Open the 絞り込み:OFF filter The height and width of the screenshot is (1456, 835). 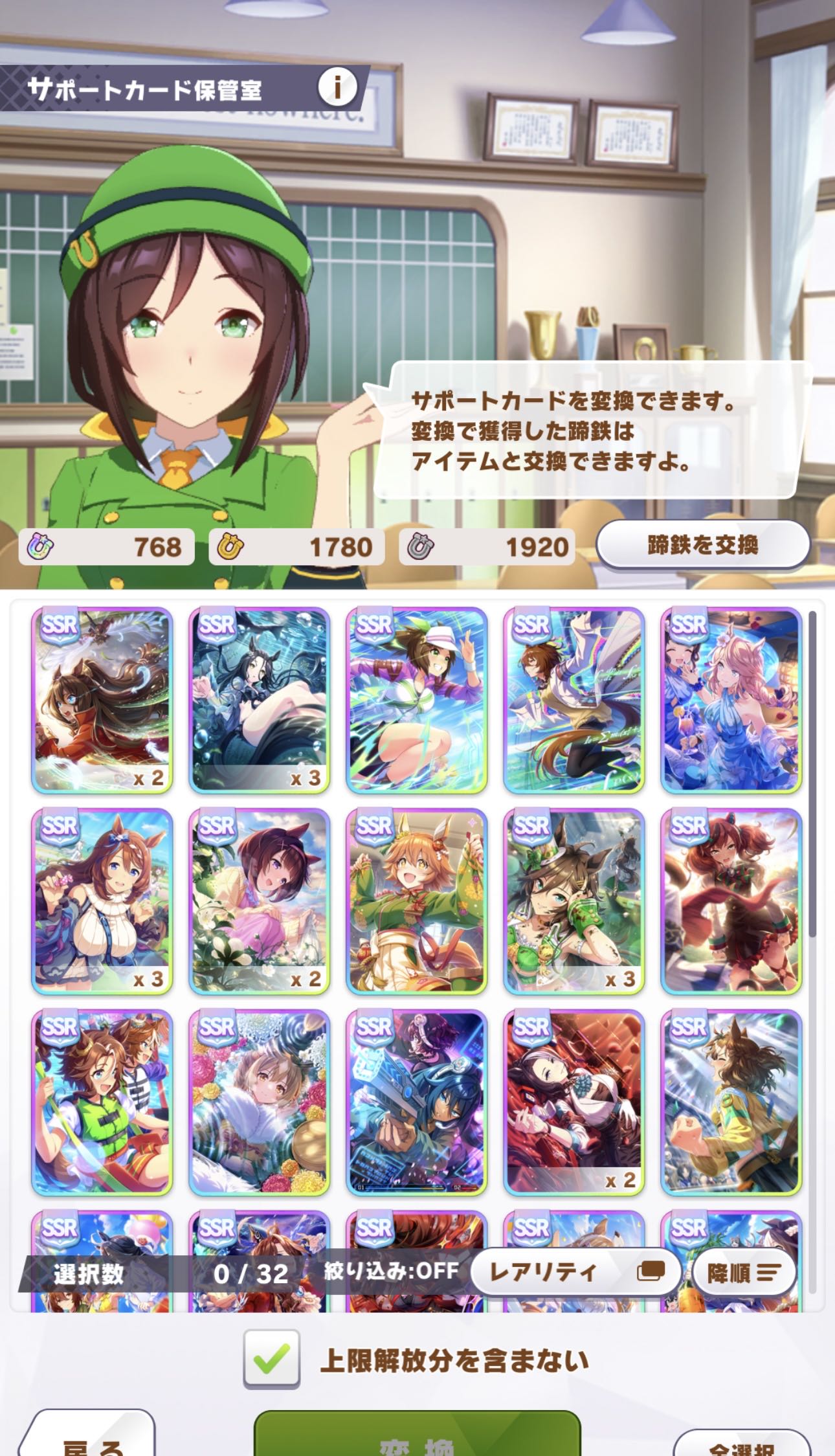[391, 1270]
